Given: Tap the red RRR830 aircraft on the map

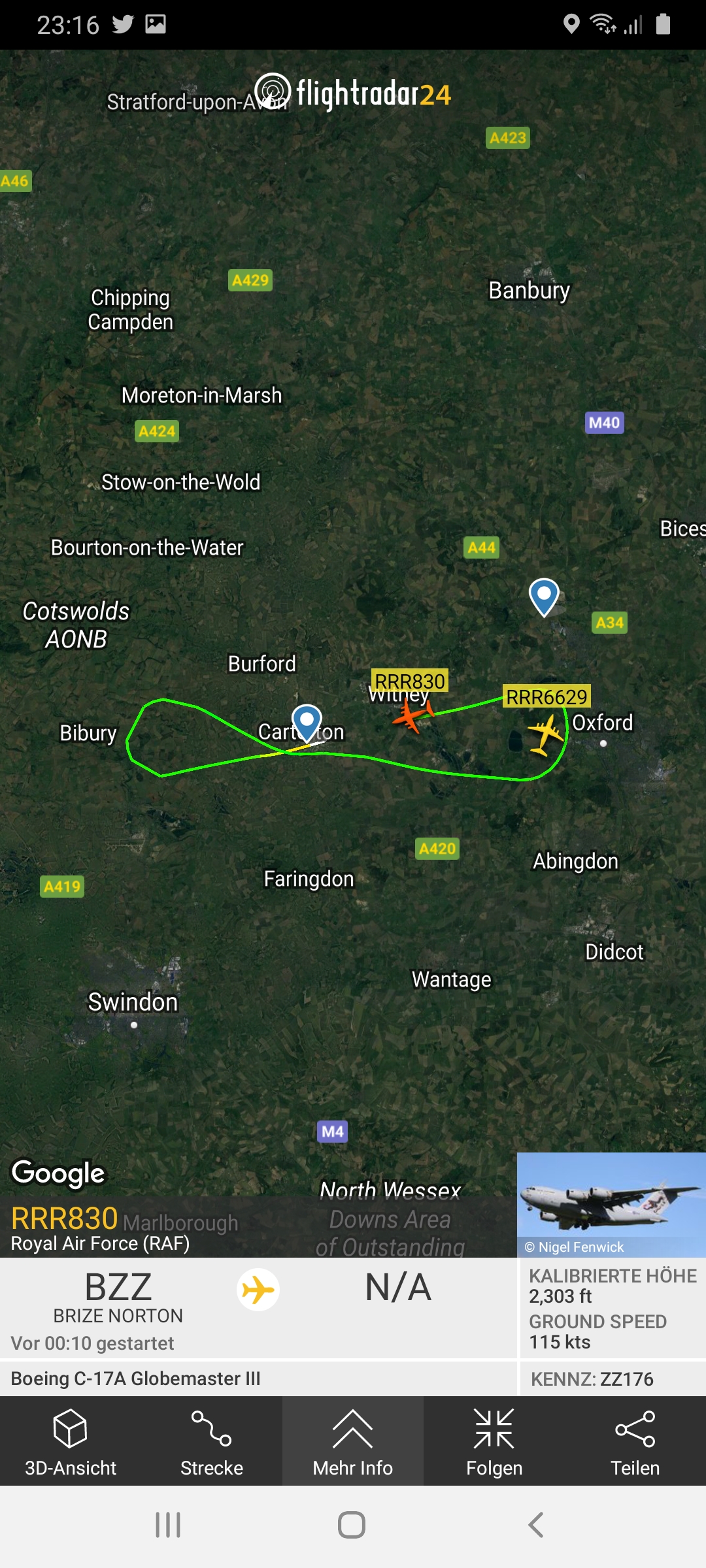Looking at the screenshot, I should pos(412,715).
